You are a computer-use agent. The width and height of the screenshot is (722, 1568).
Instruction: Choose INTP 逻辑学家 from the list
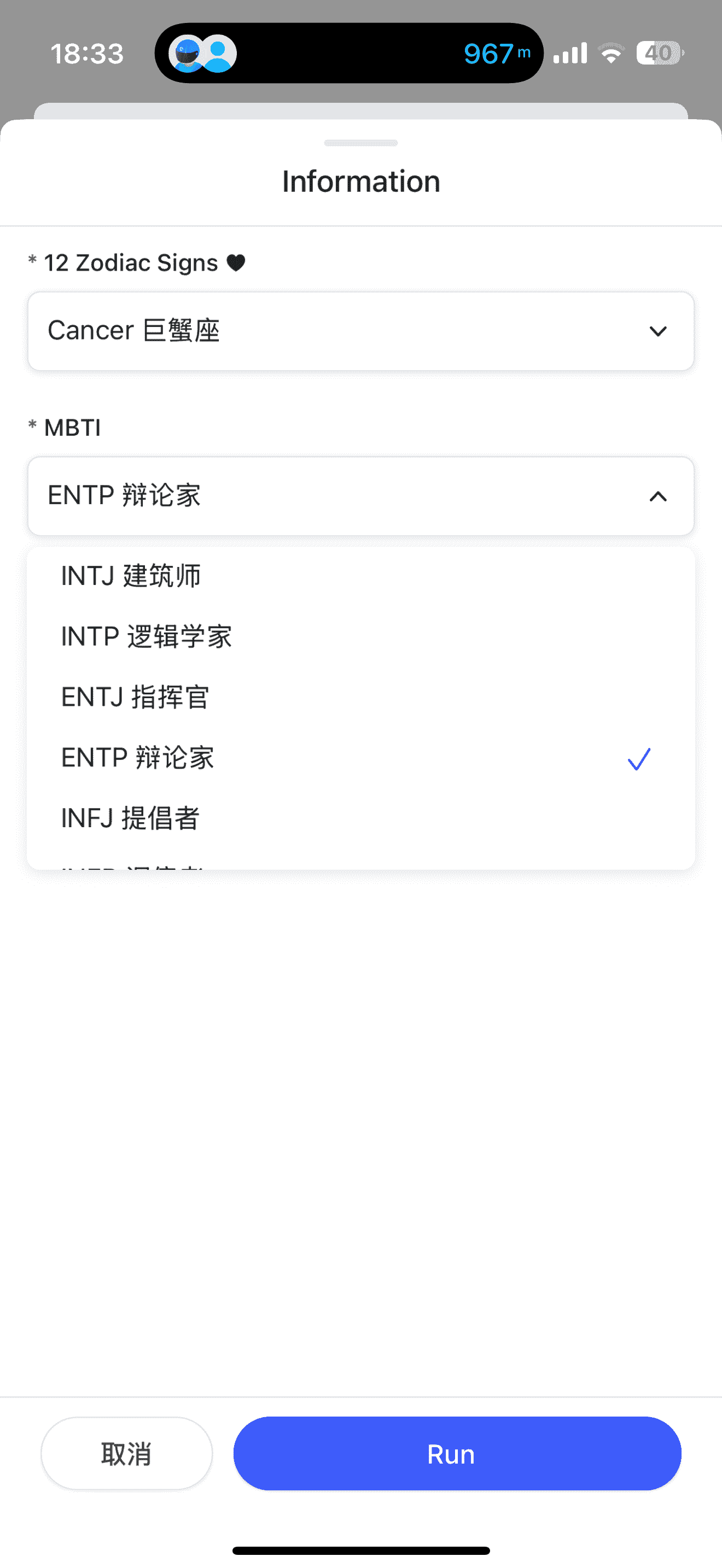360,637
